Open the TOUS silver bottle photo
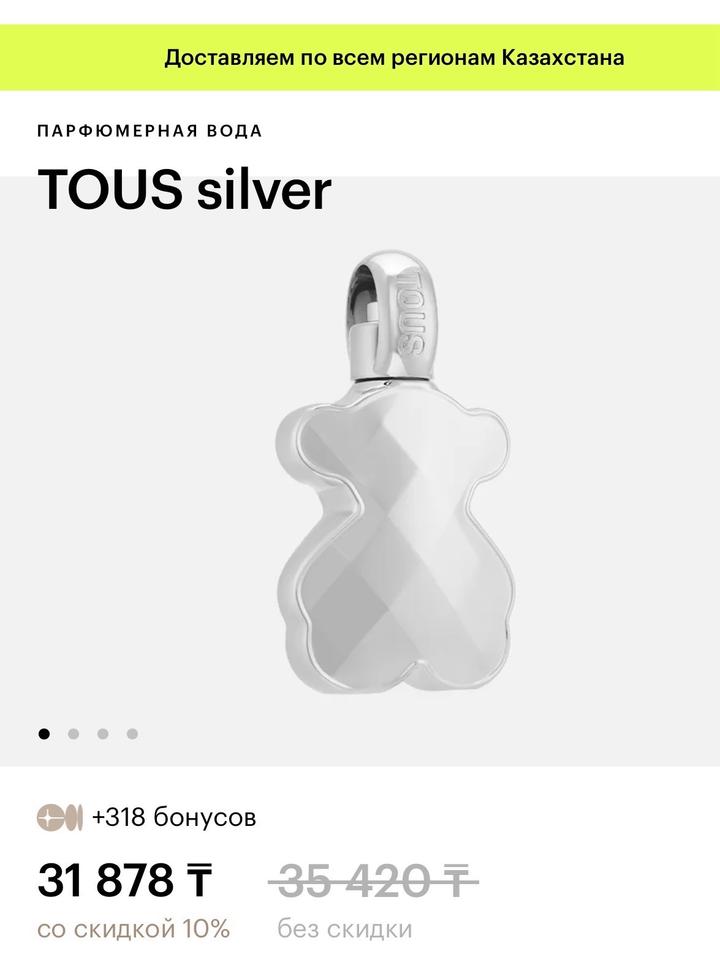Screen dimensions: 720x960 [392, 471]
